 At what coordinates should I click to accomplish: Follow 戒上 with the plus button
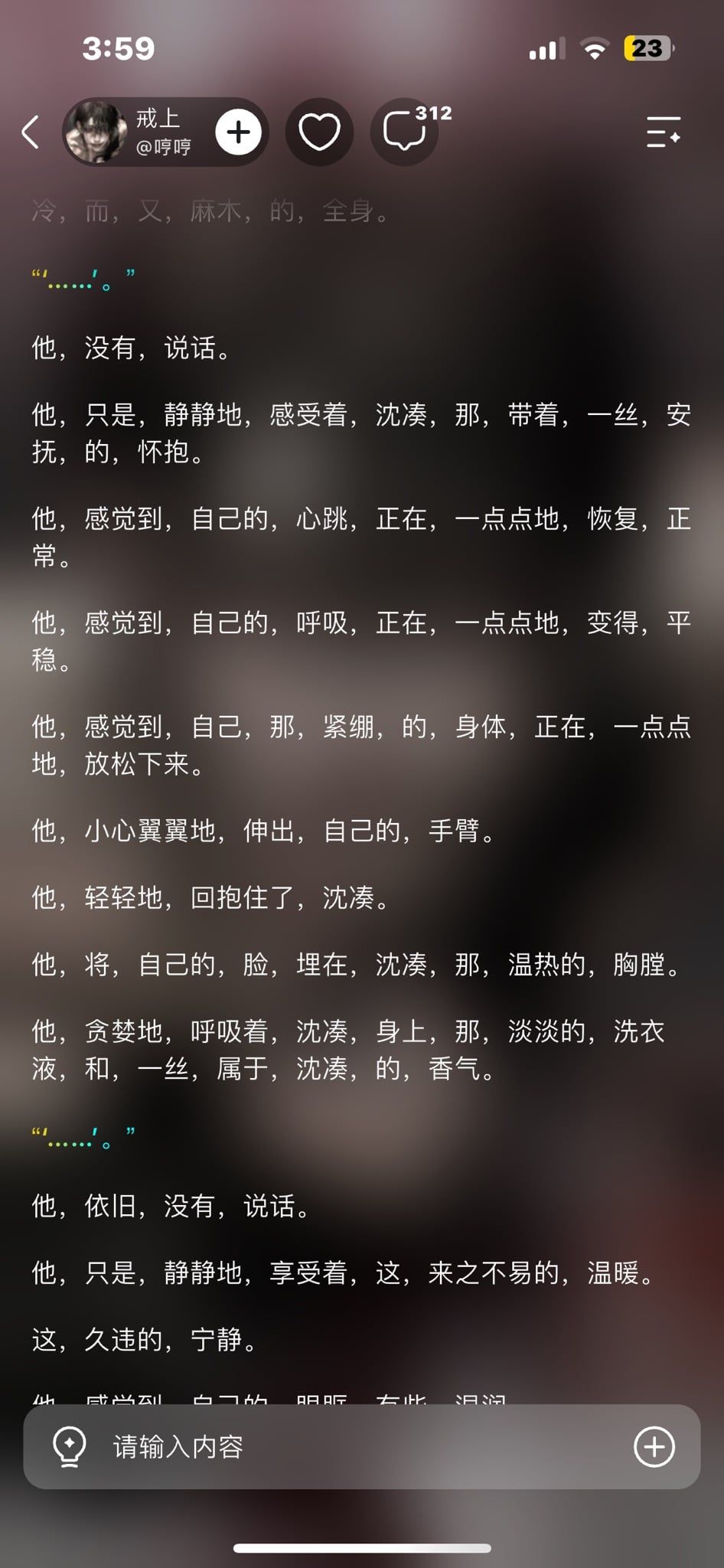[238, 132]
